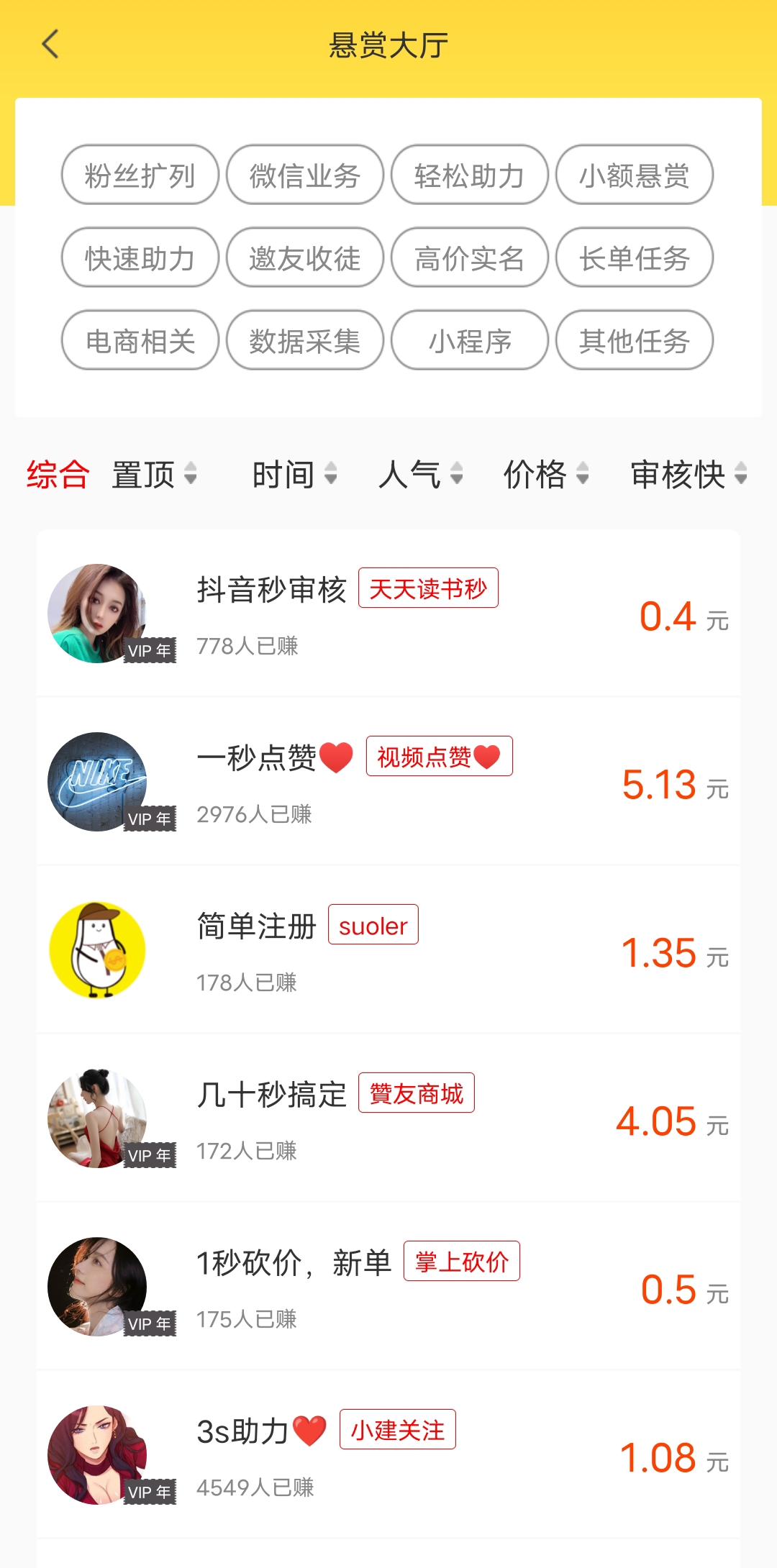The image size is (777, 1568).
Task: Open the 抖音秒审核 task
Action: (x=388, y=614)
